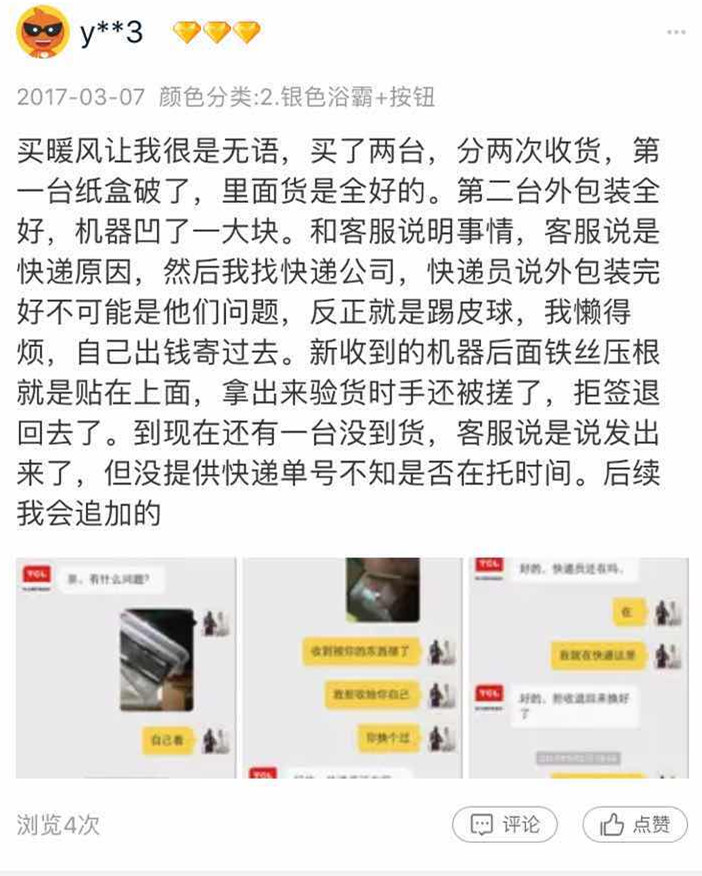
Task: Enlarge the third review photo
Action: [577, 667]
